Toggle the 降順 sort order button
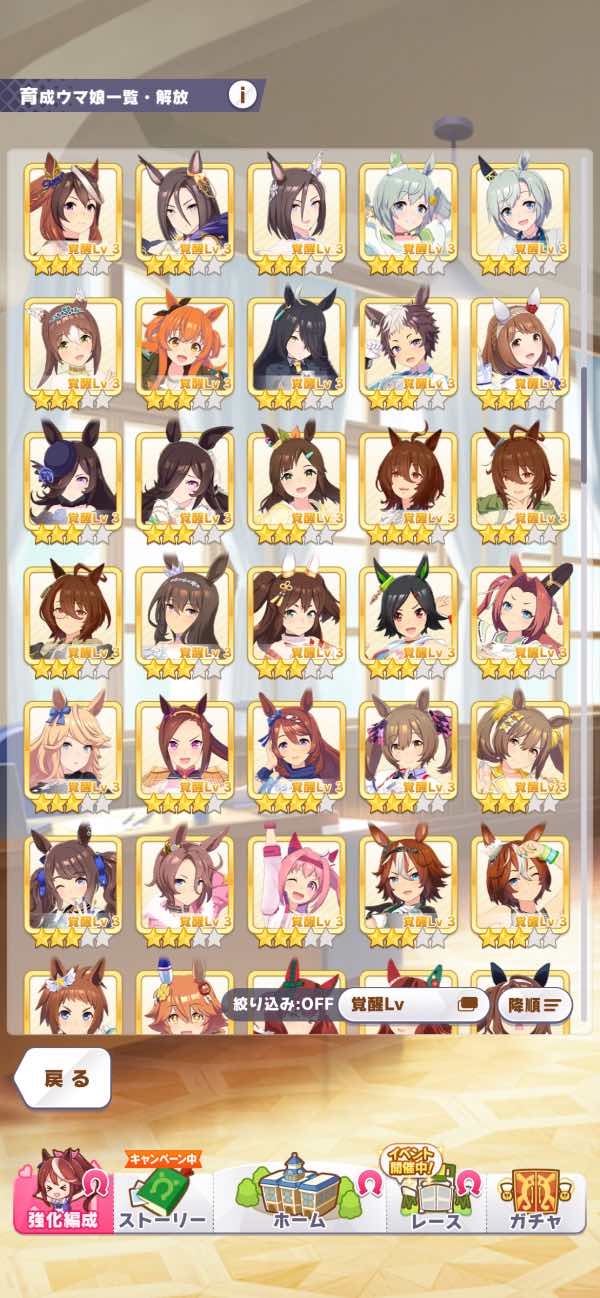This screenshot has height=1298, width=600. click(534, 1004)
